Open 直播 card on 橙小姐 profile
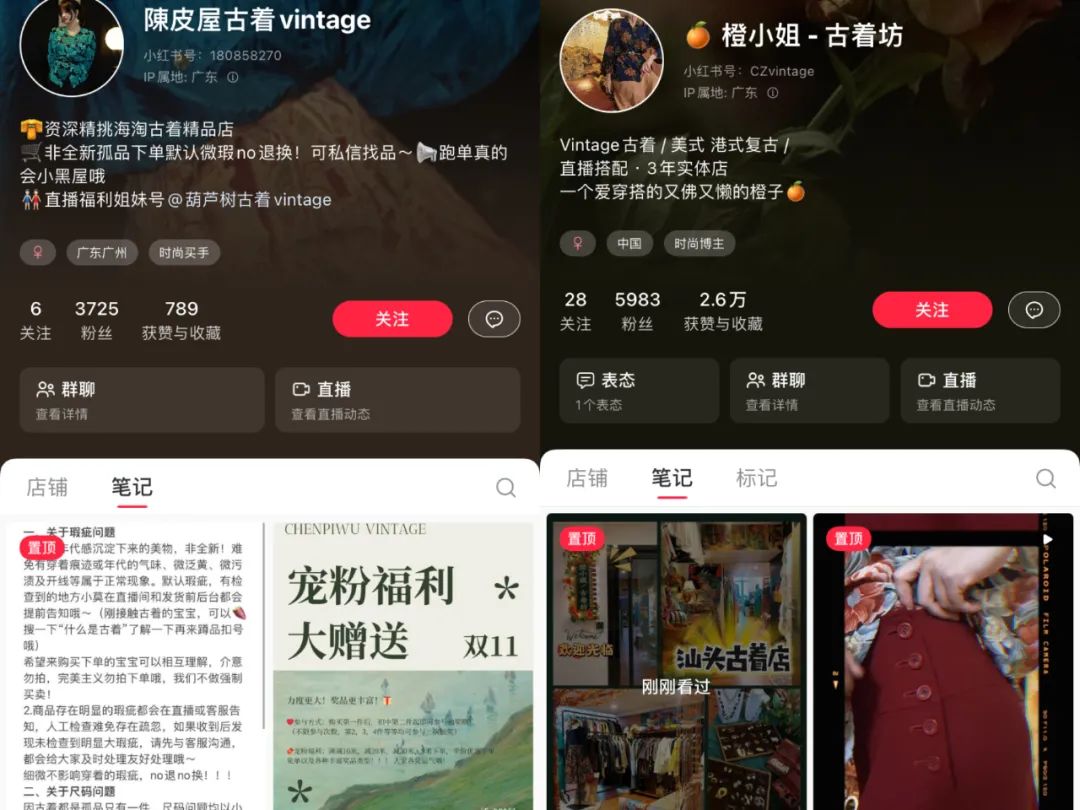This screenshot has width=1080, height=810. click(980, 391)
